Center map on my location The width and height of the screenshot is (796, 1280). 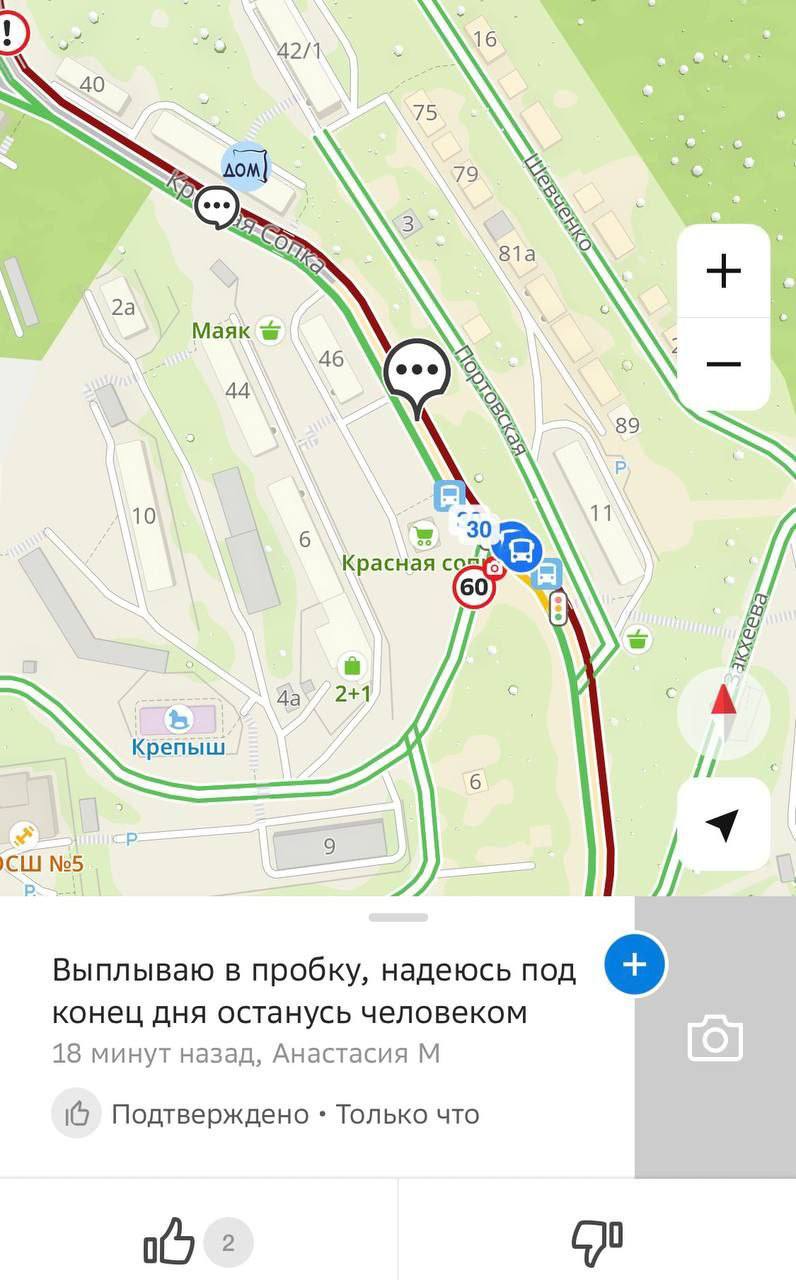pyautogui.click(x=723, y=824)
